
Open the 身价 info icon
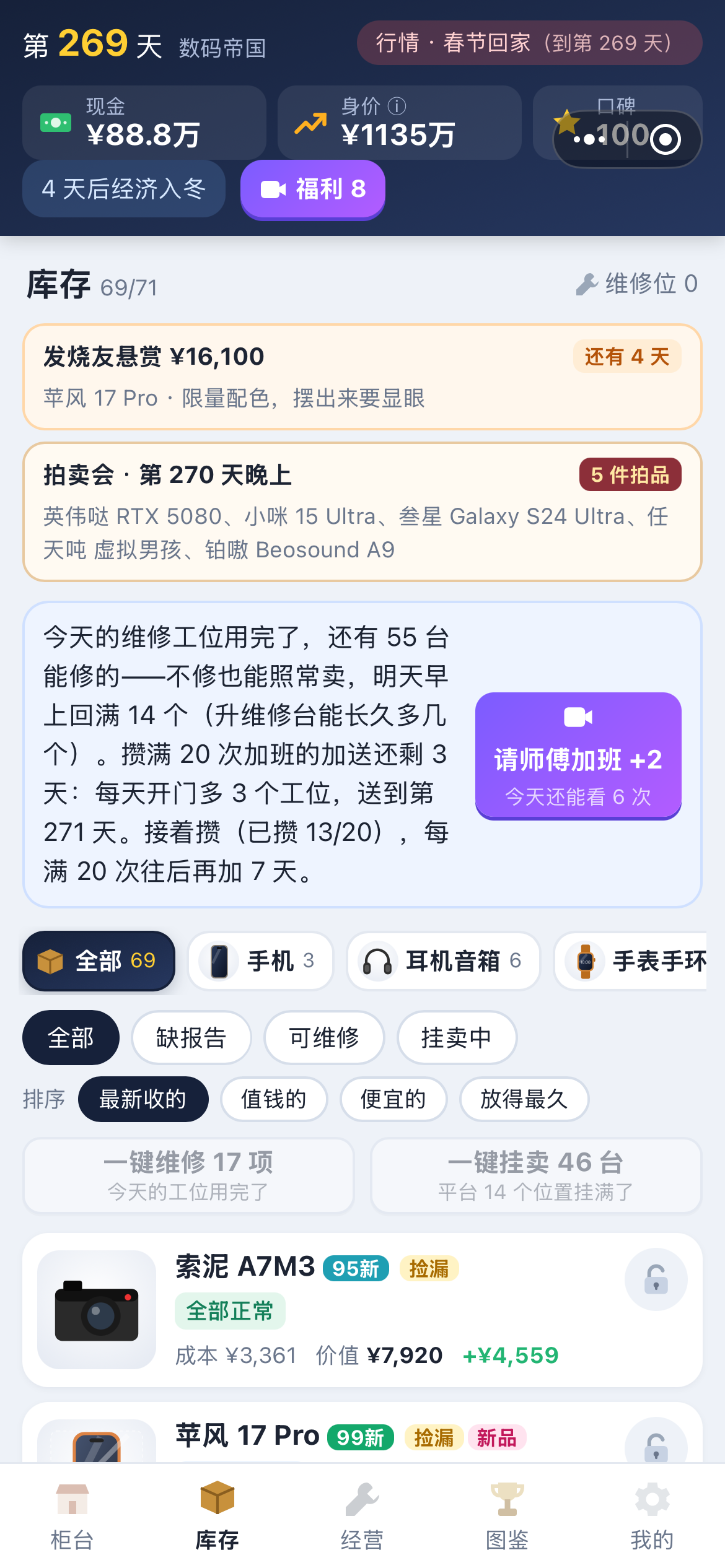point(397,107)
